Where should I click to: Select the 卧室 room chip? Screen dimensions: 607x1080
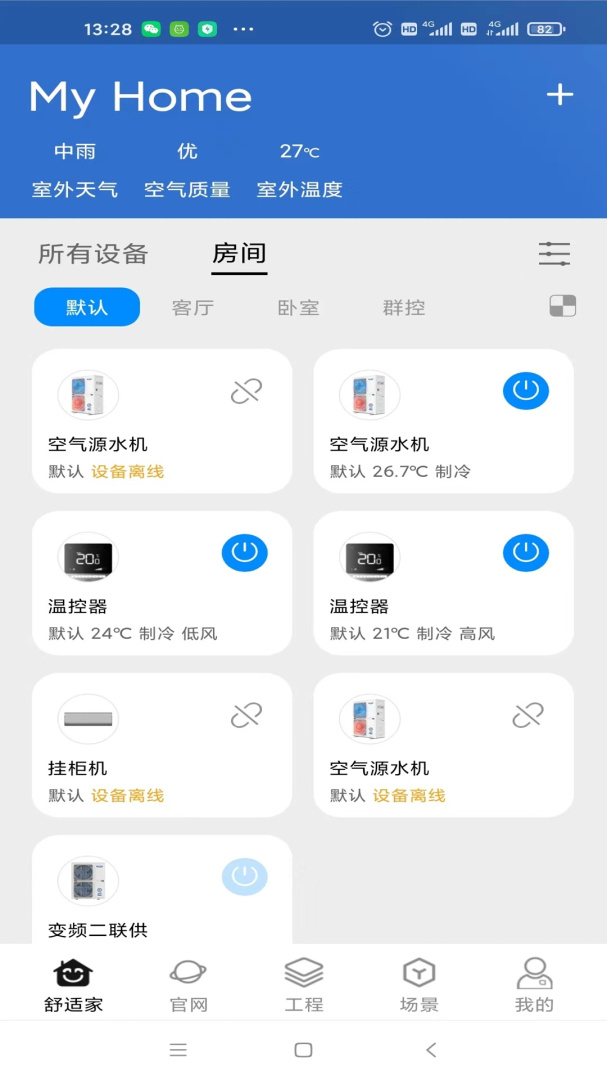[x=299, y=307]
